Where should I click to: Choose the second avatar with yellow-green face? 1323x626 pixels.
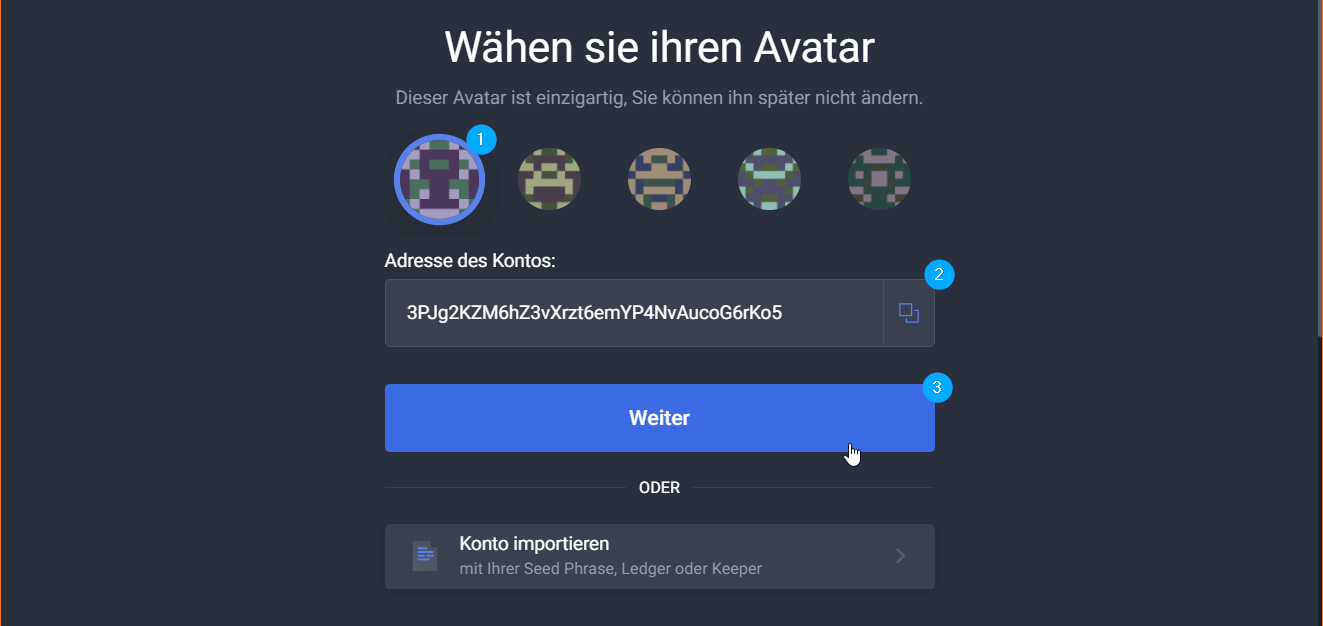pyautogui.click(x=549, y=180)
